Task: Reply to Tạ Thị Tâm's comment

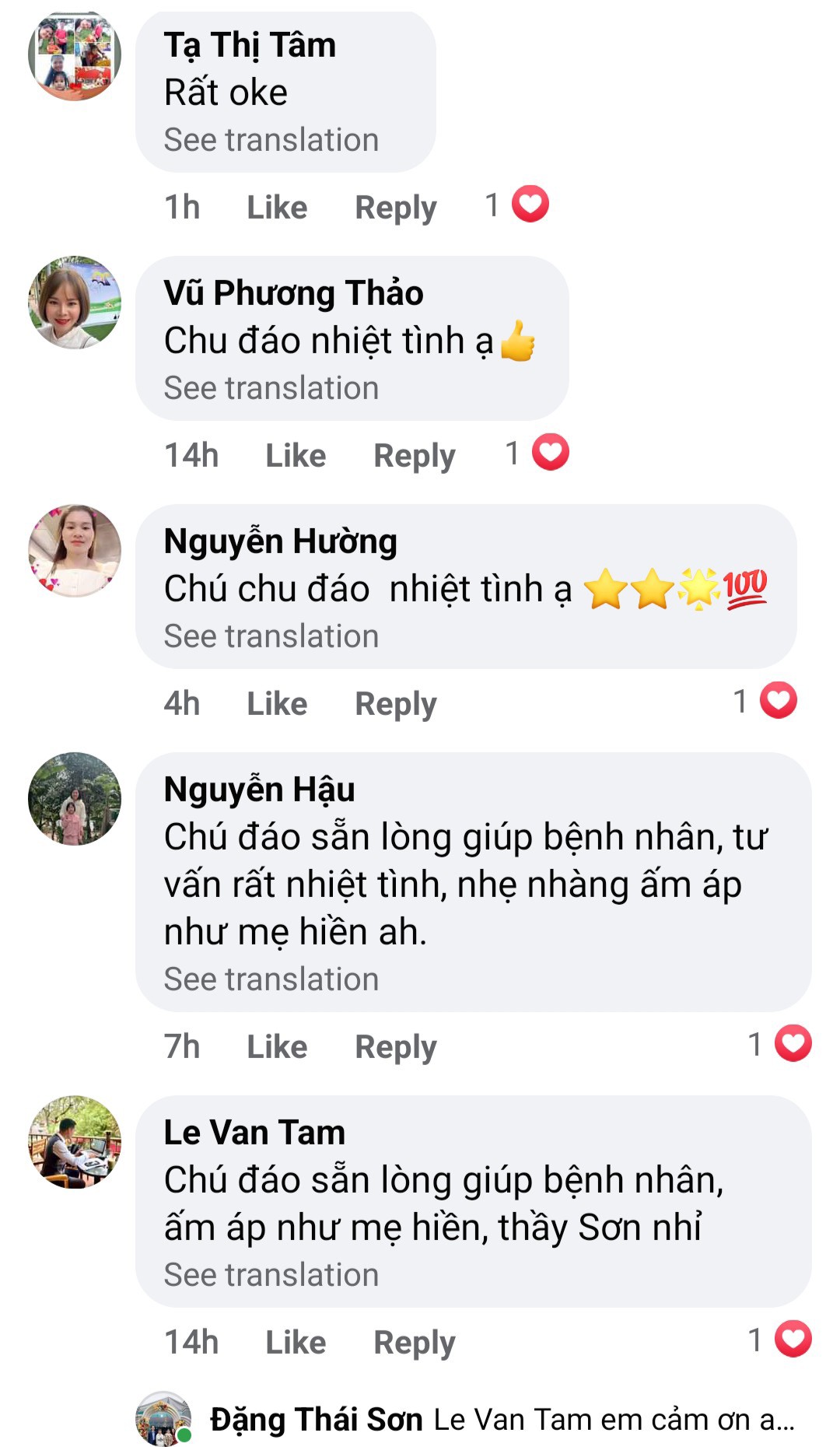Action: pyautogui.click(x=395, y=208)
